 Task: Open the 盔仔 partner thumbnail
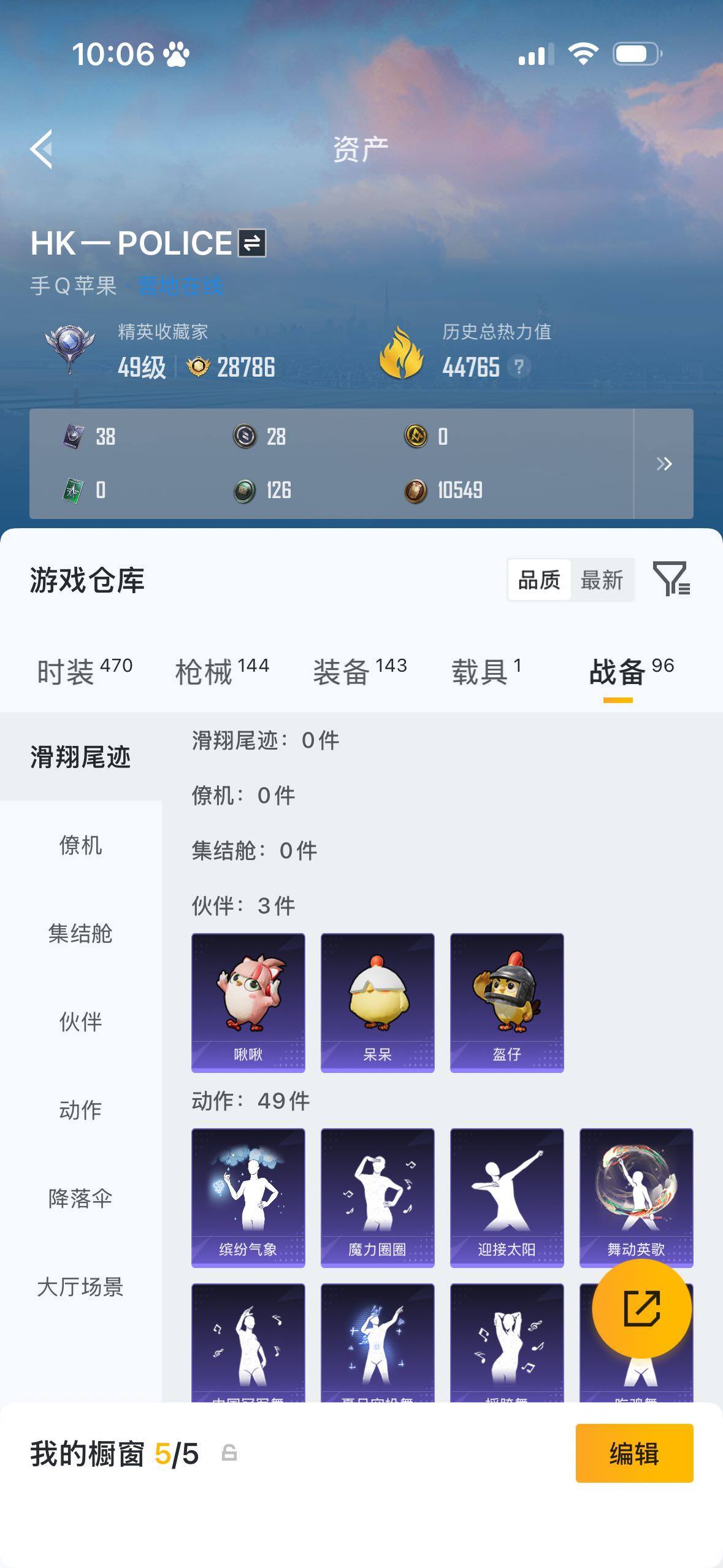coord(507,1000)
